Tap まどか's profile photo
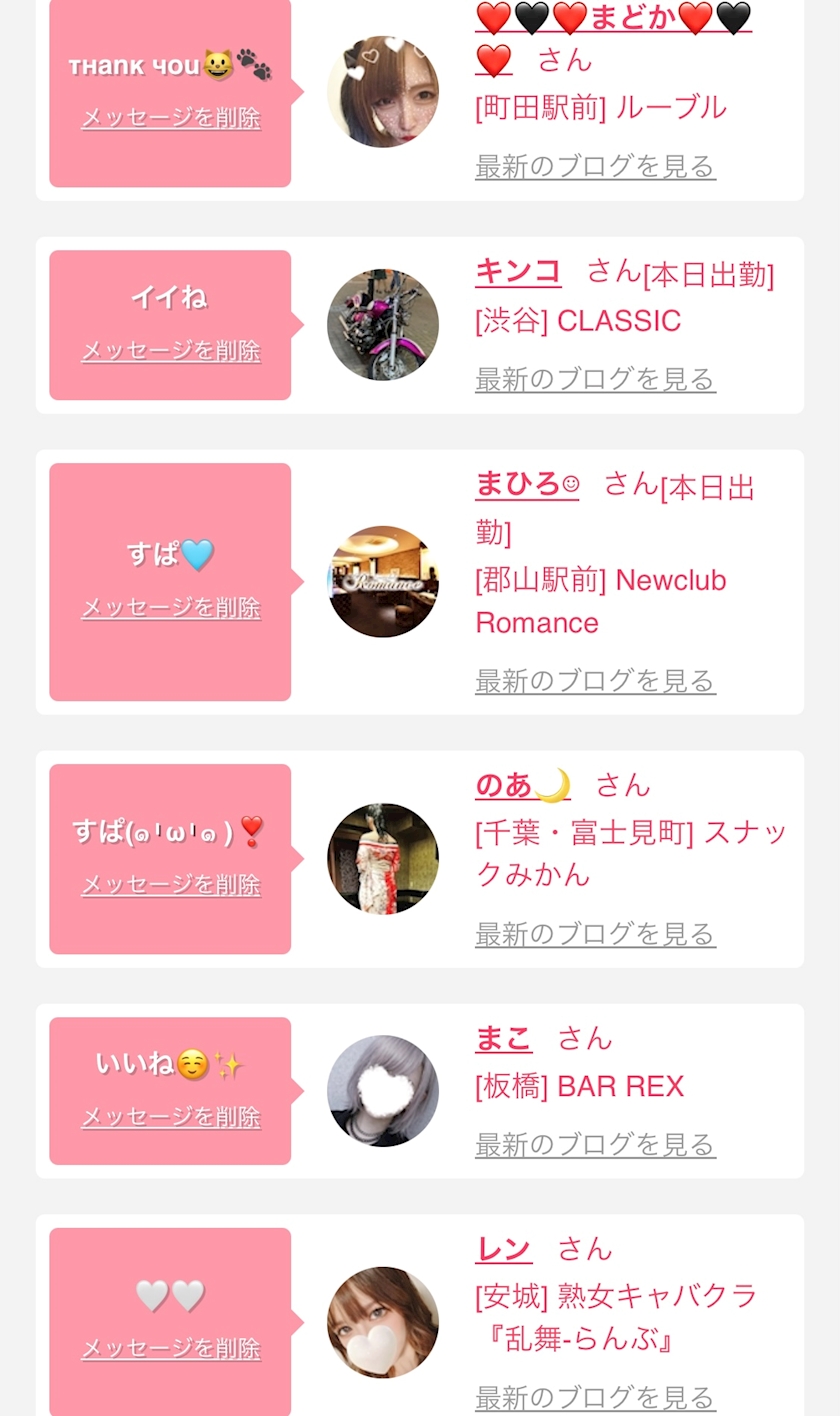Screen dimensions: 840x1416 pyautogui.click(x=383, y=92)
